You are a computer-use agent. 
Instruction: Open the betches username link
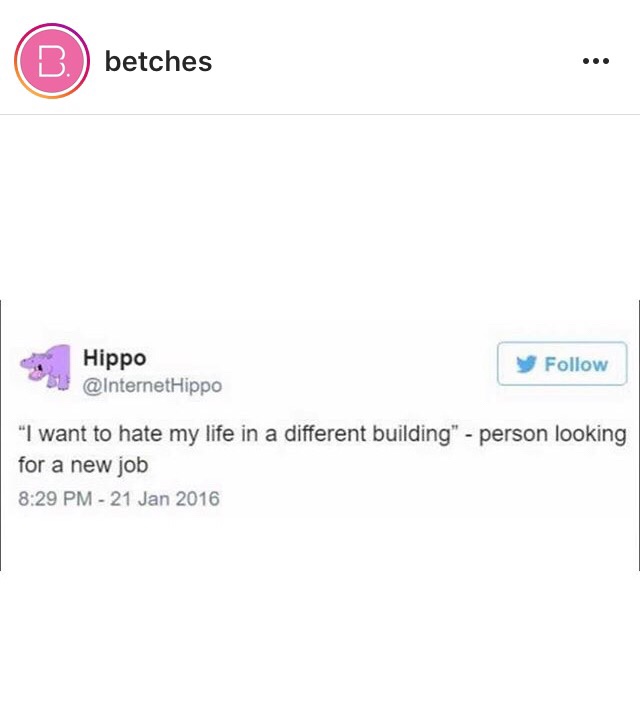(158, 62)
